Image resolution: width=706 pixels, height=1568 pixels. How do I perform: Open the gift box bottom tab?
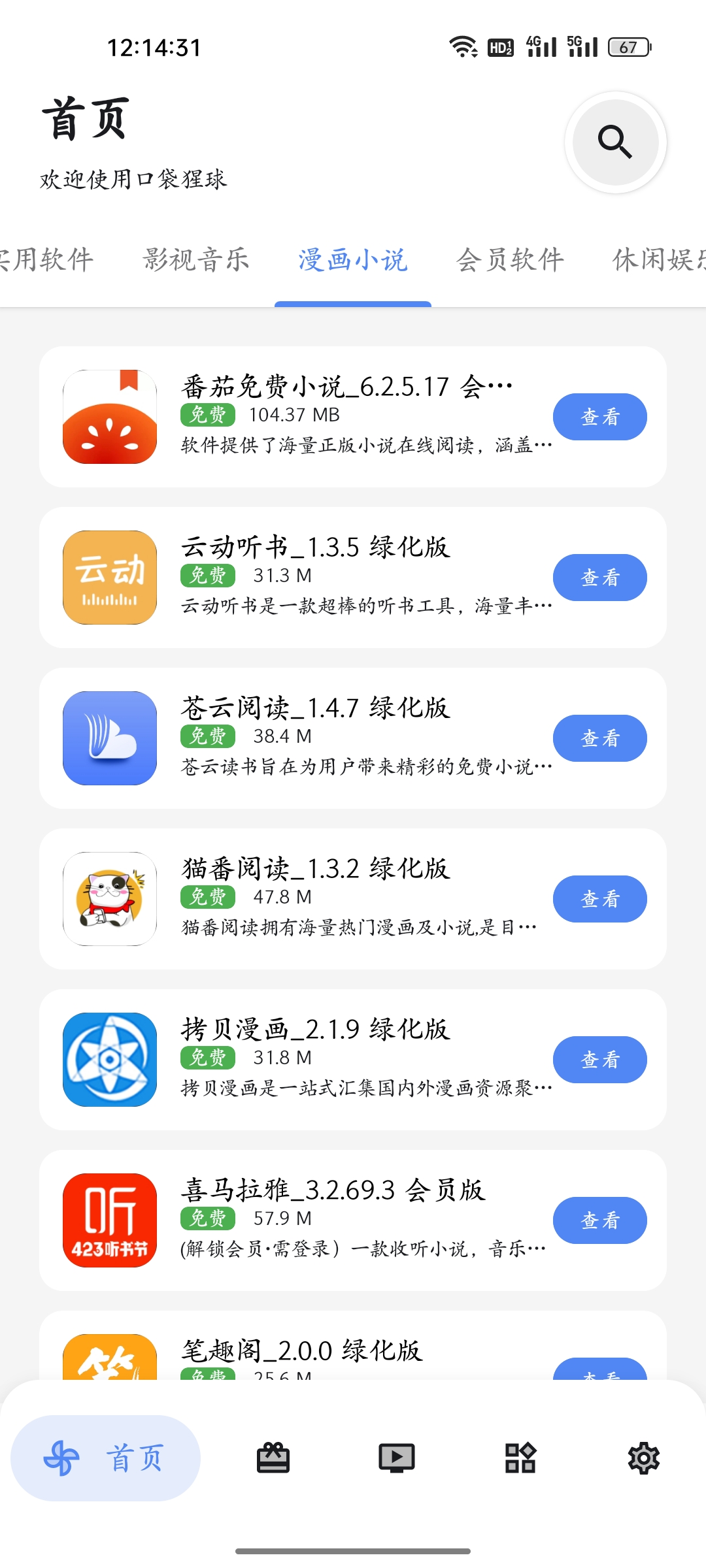[273, 1458]
